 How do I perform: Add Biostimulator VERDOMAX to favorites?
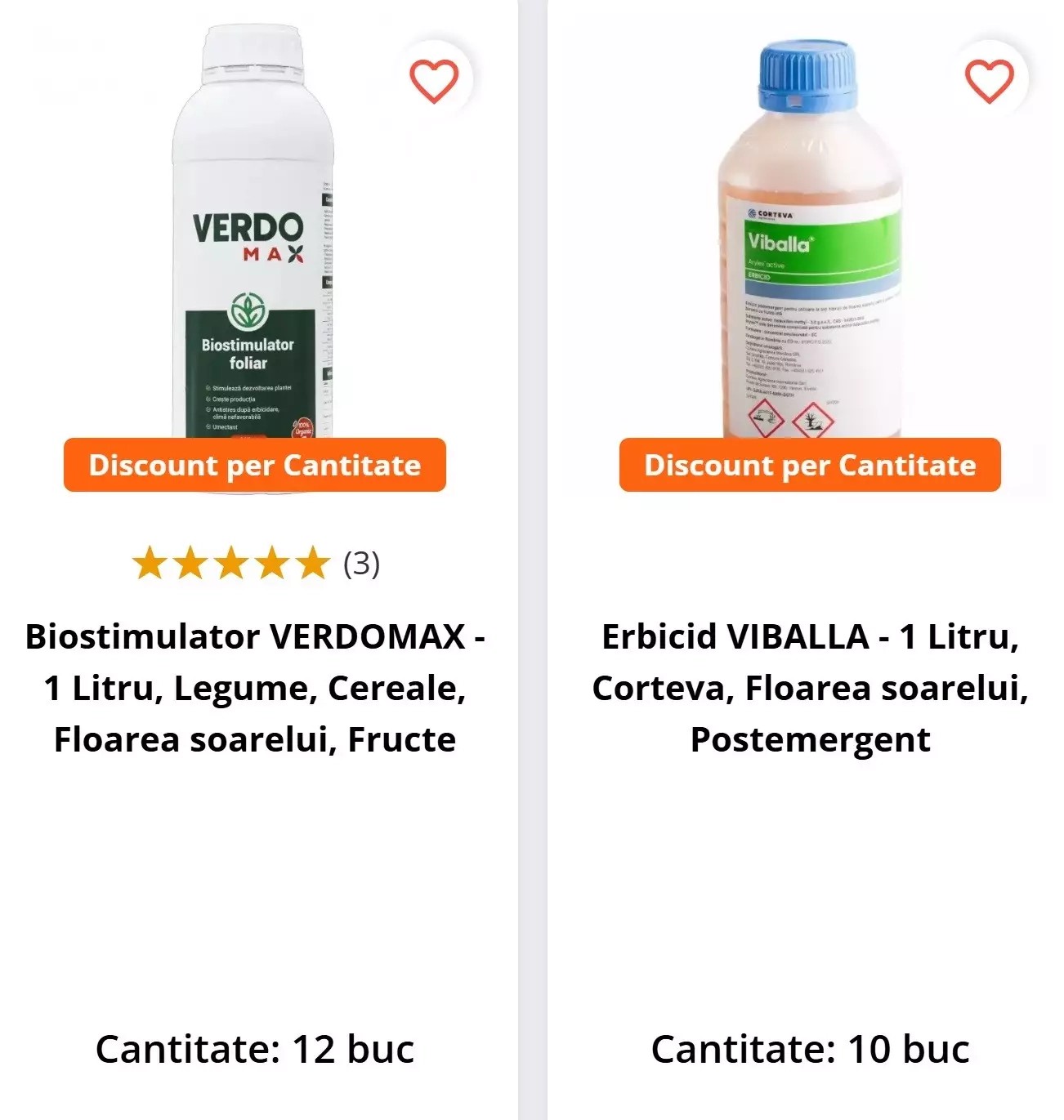[433, 81]
